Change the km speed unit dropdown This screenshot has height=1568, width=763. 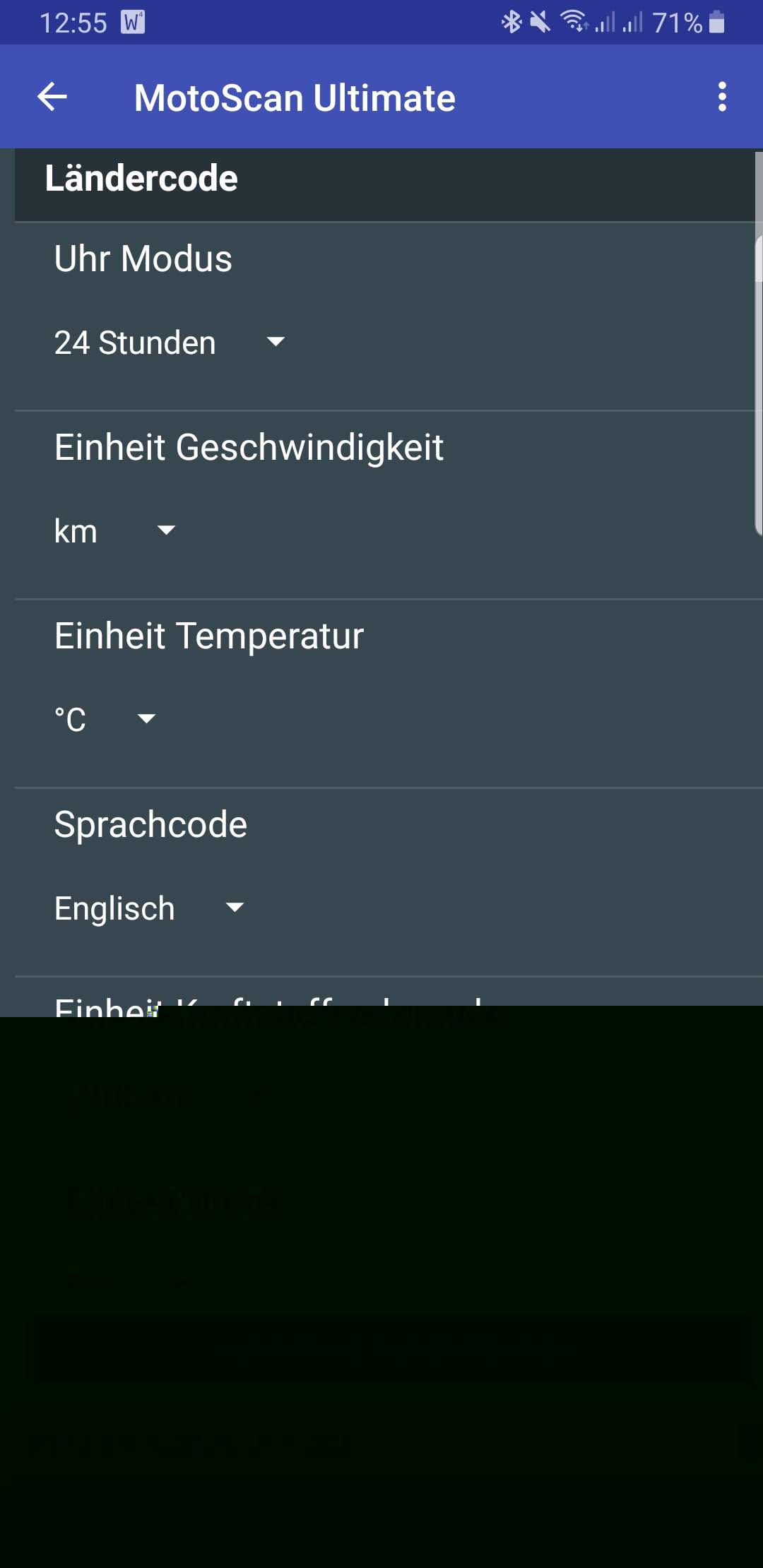pos(114,531)
